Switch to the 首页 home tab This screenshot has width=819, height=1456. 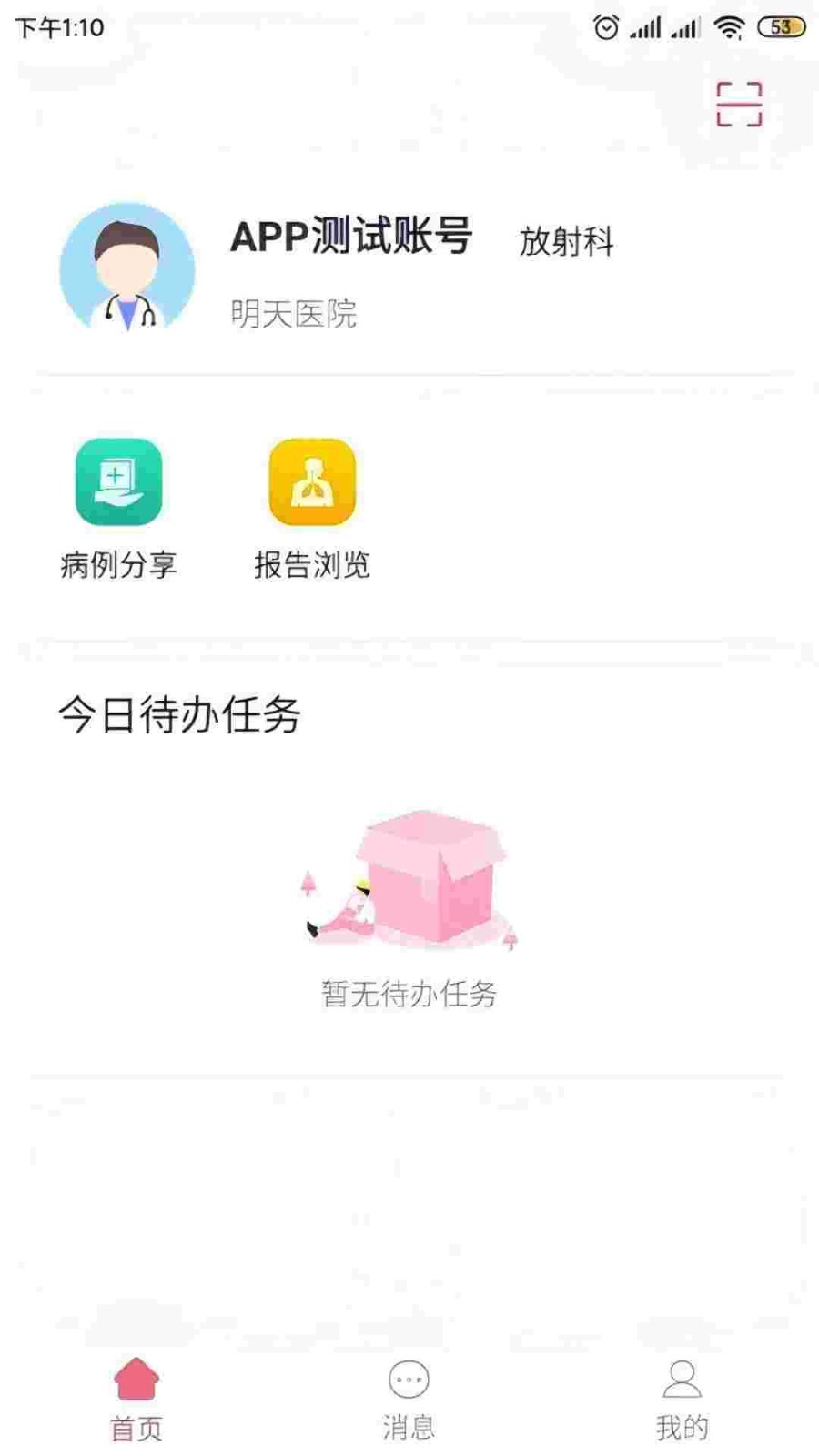[136, 1399]
